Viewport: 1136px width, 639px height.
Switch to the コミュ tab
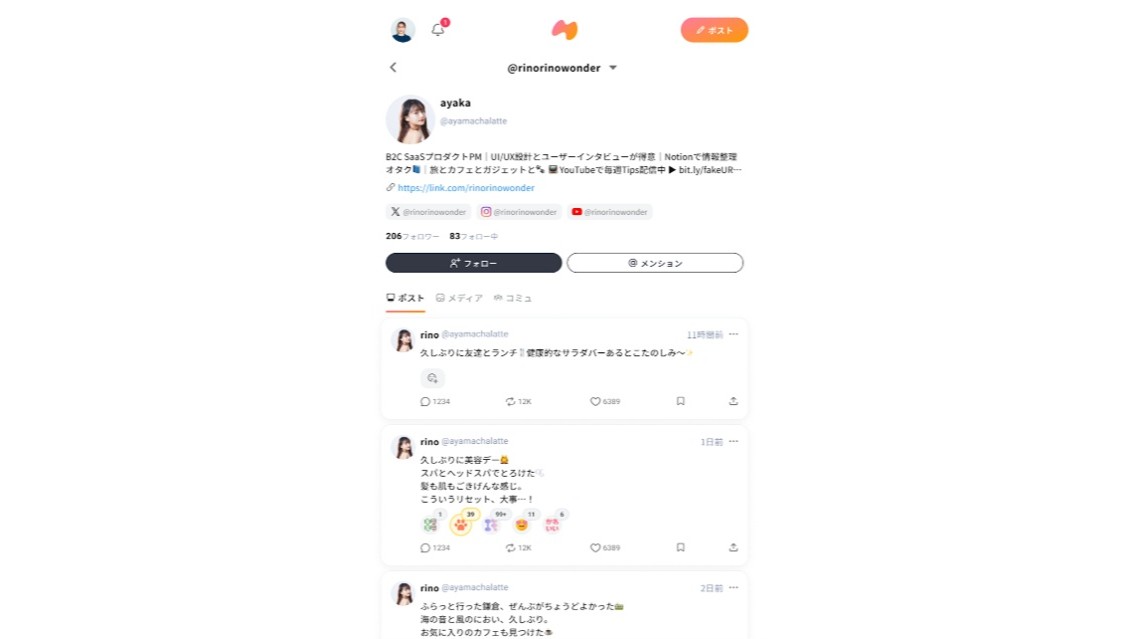click(x=513, y=298)
